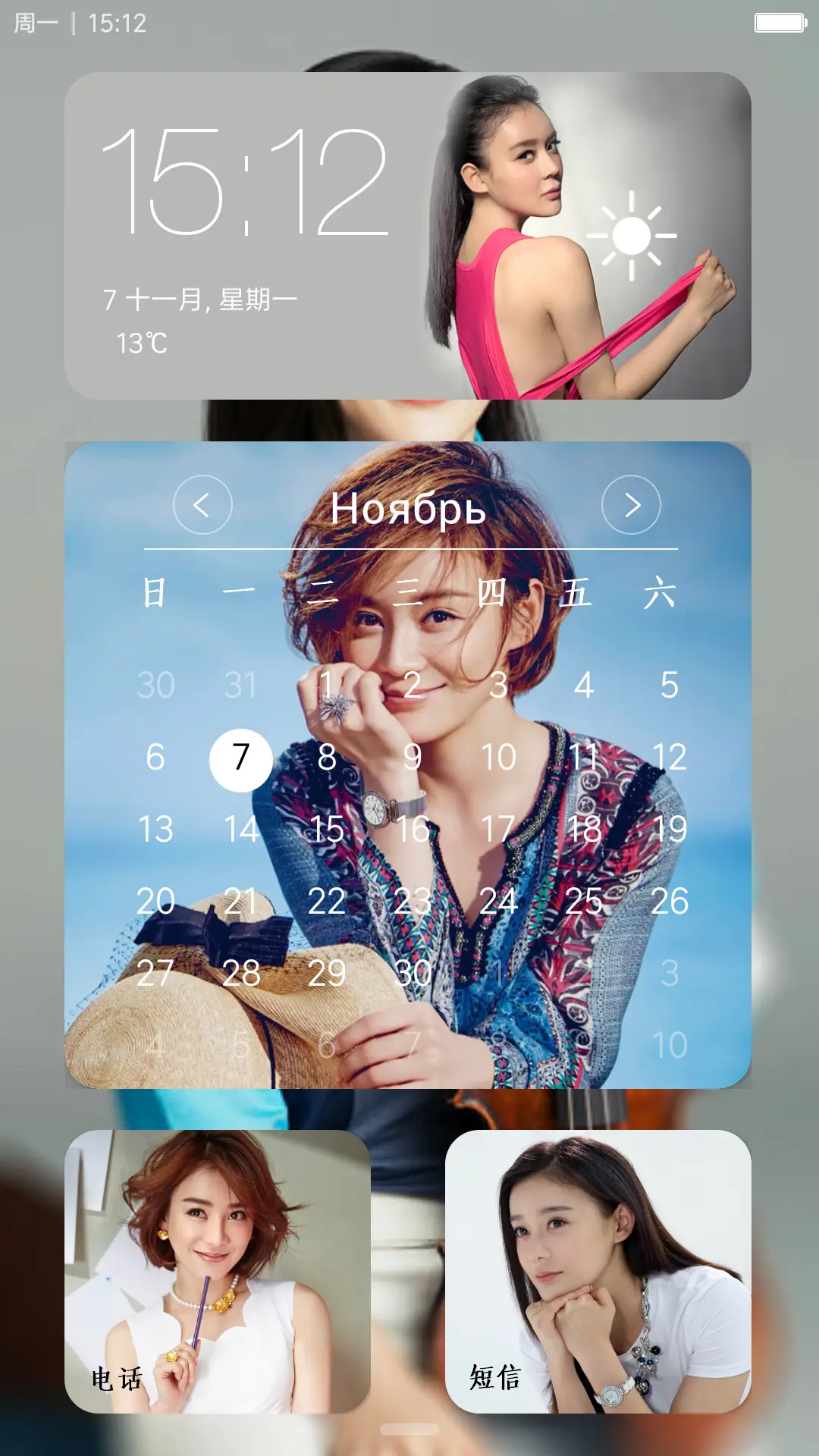Image resolution: width=819 pixels, height=1456 pixels.
Task: Tap the sun weather icon
Action: tap(631, 236)
